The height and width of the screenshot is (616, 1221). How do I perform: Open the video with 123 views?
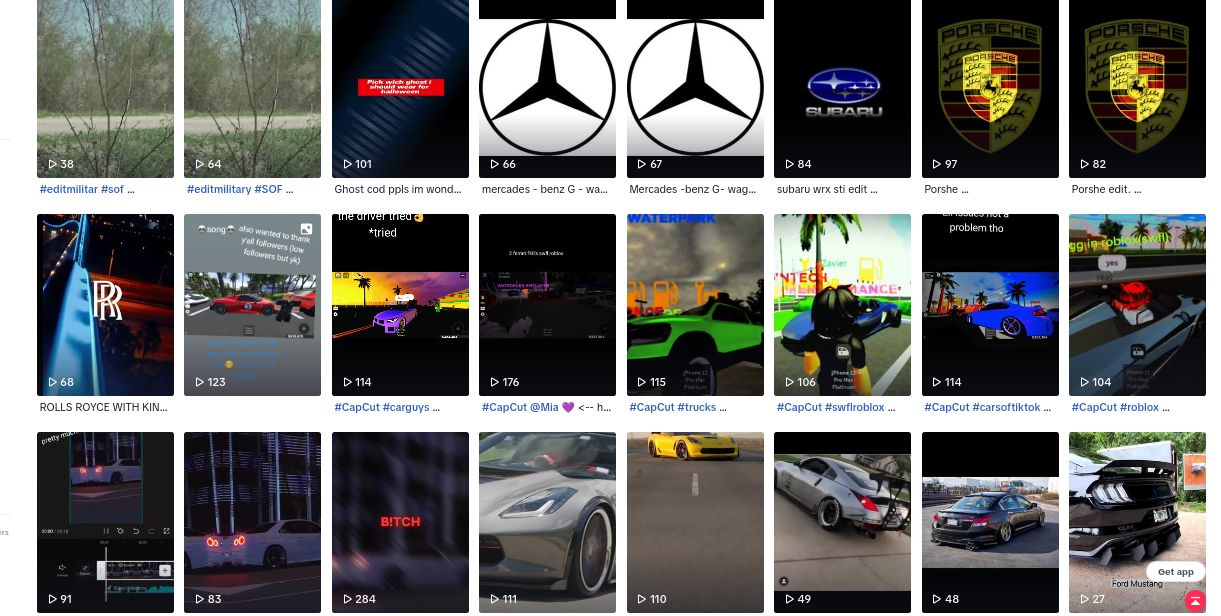(252, 304)
